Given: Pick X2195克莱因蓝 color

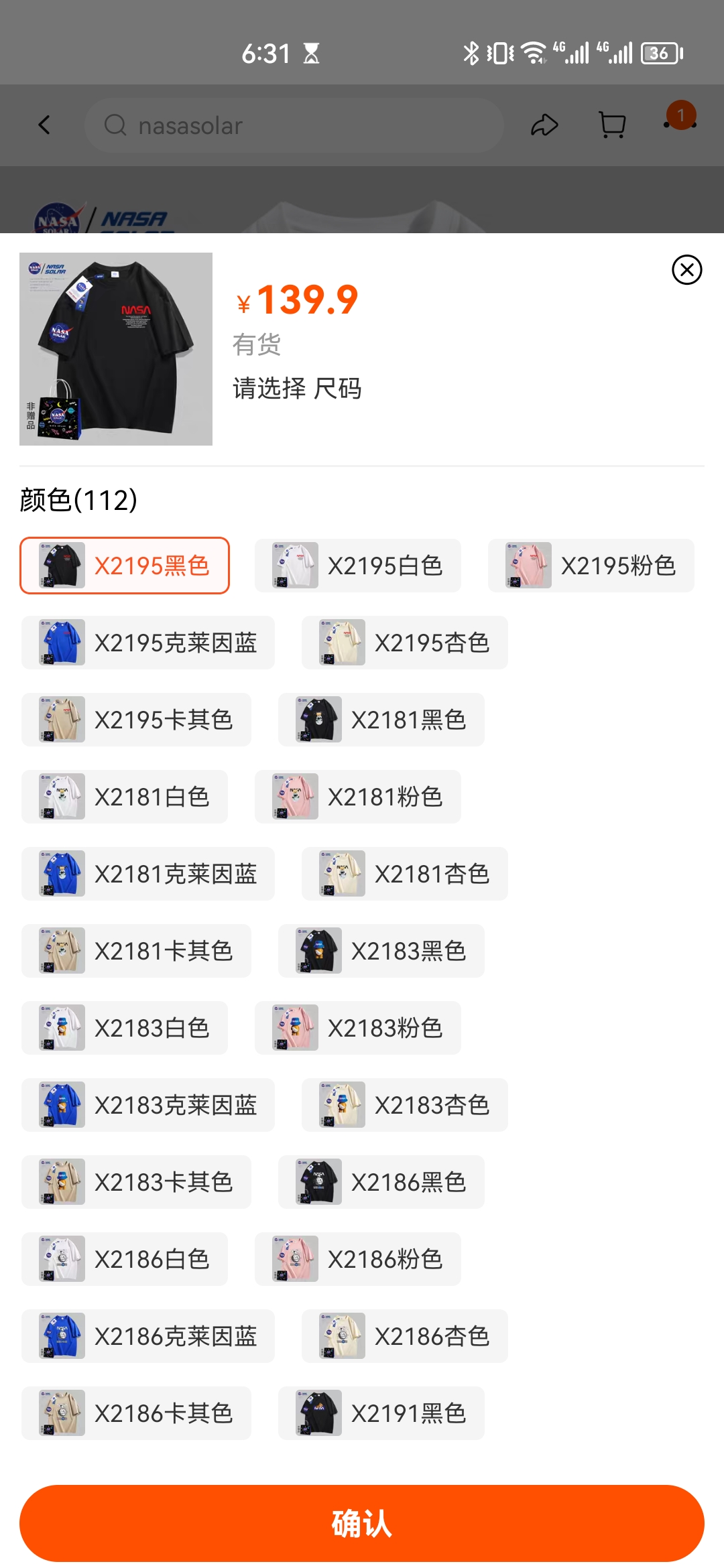Looking at the screenshot, I should [148, 643].
